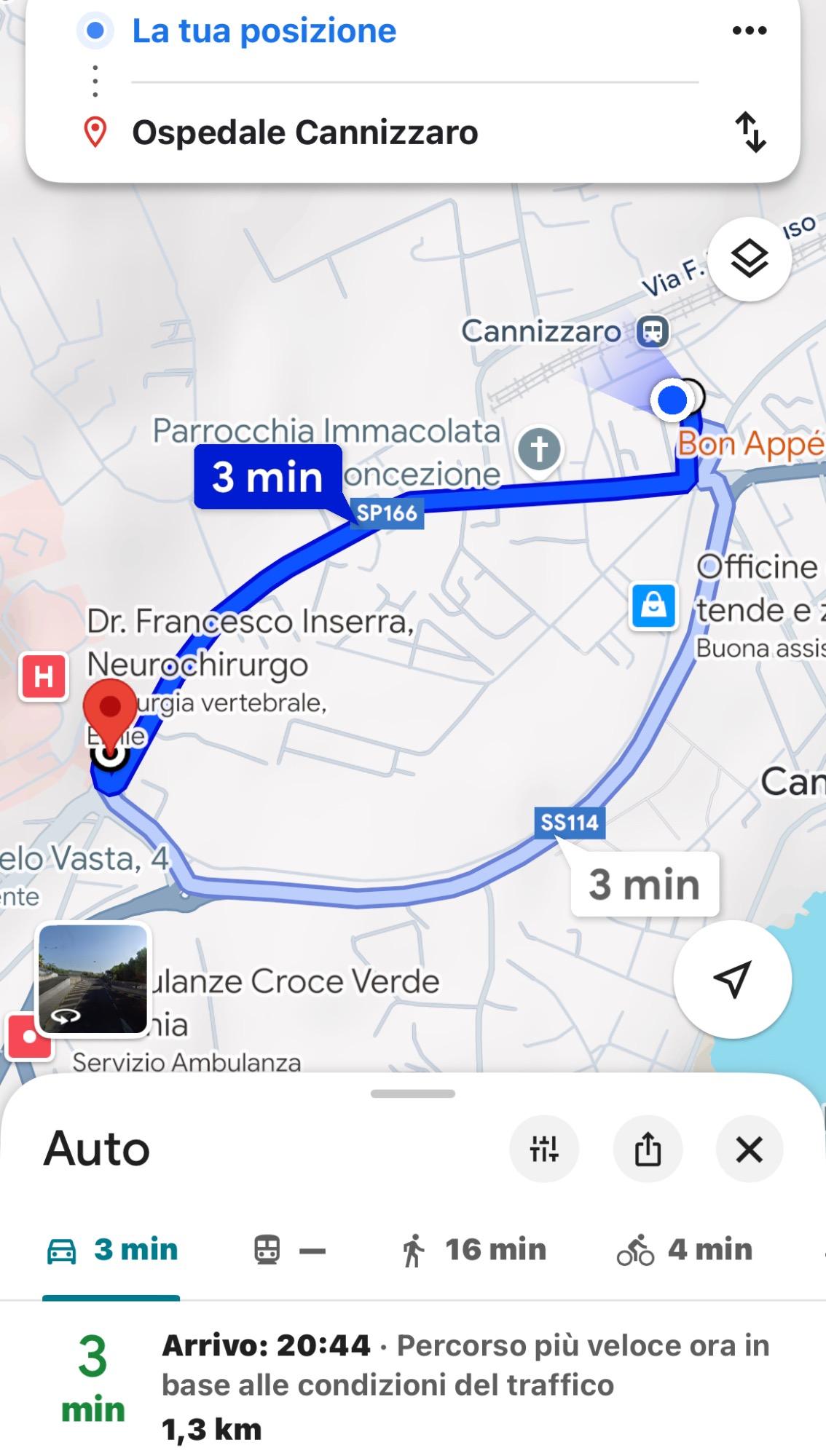Share these directions
Image resolution: width=826 pixels, height=1456 pixels.
click(x=648, y=1150)
